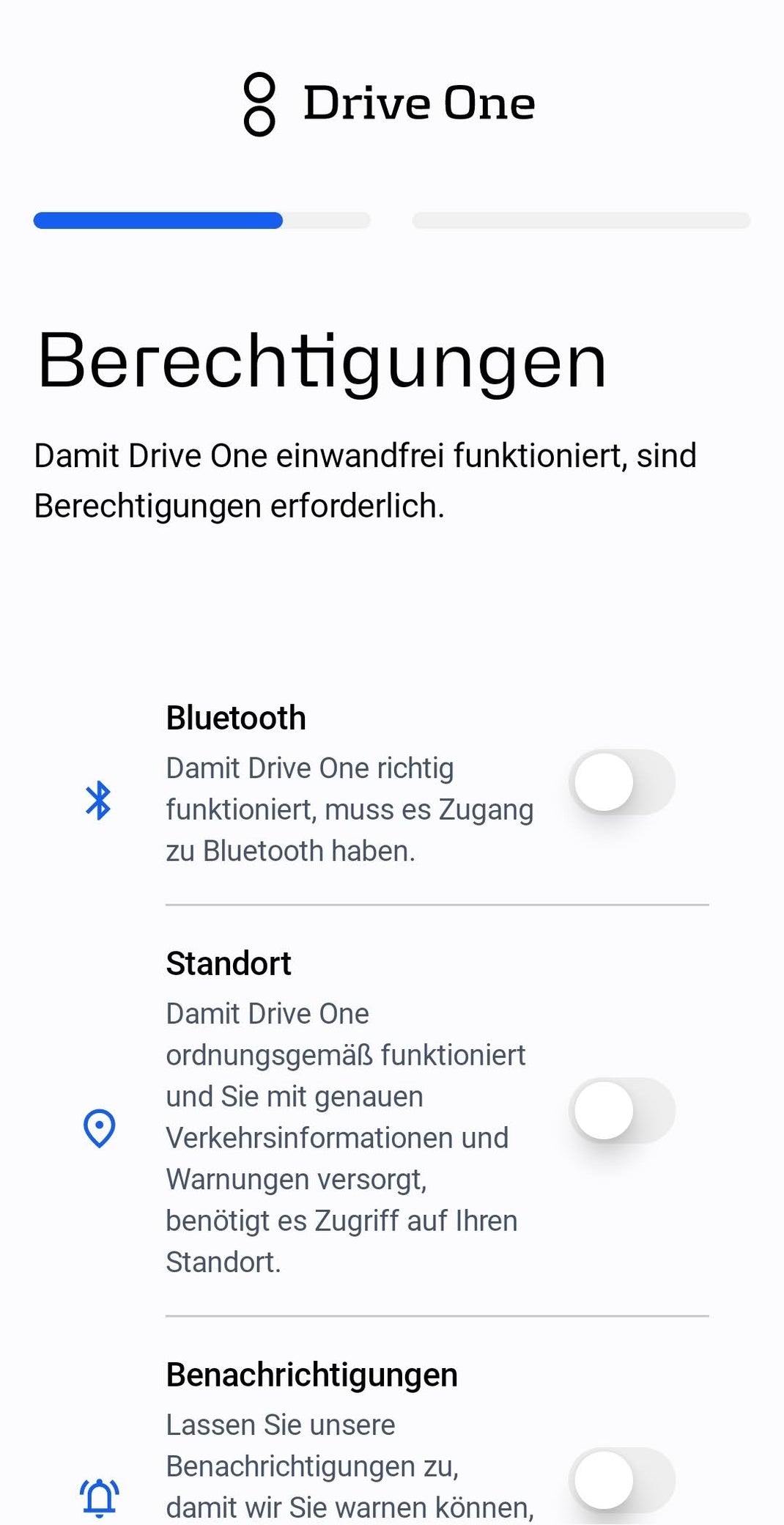Click the Drive One logo icon
784x1525 pixels.
(x=262, y=103)
